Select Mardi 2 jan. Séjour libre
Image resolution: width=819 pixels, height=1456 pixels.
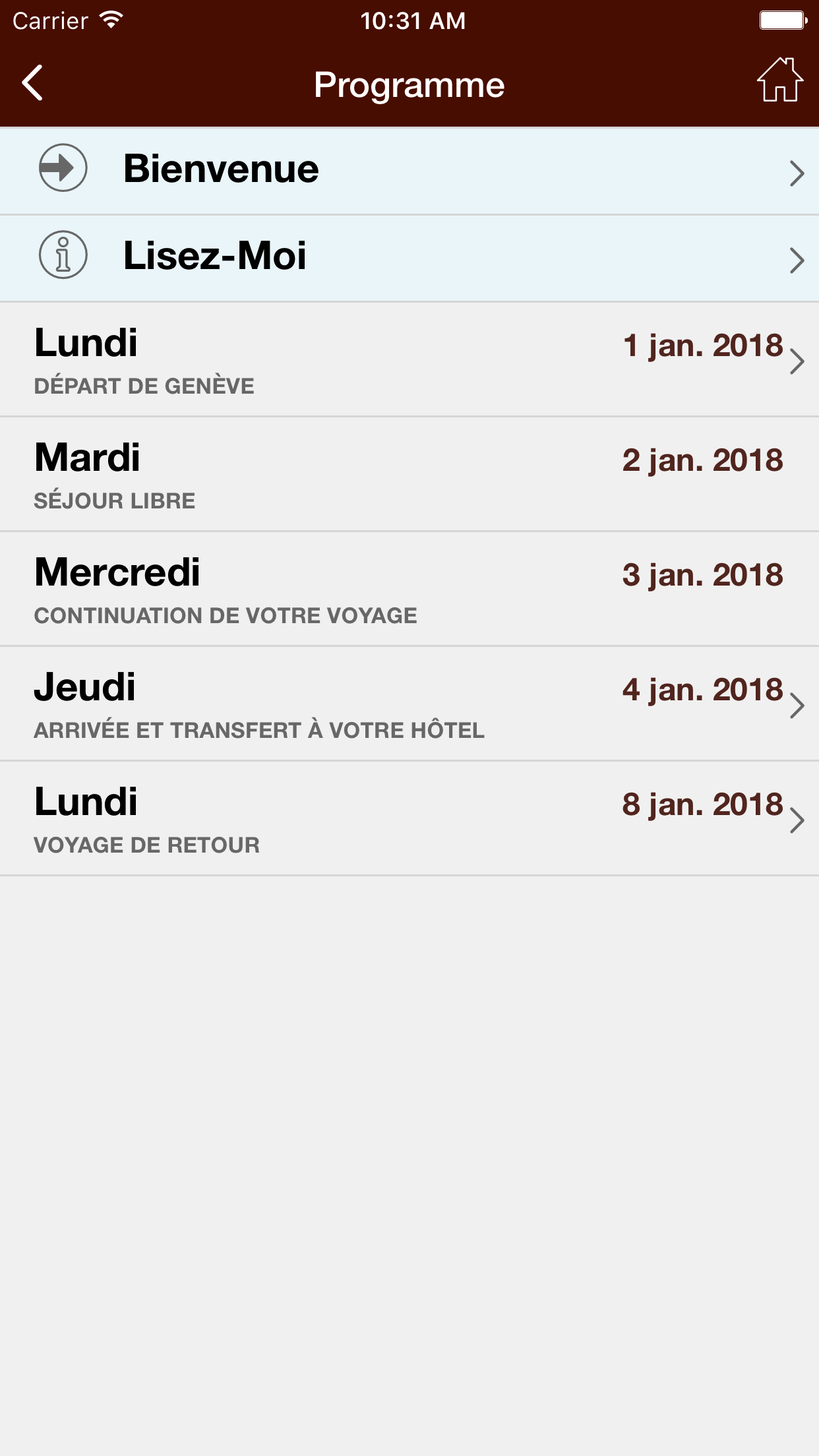coord(409,475)
